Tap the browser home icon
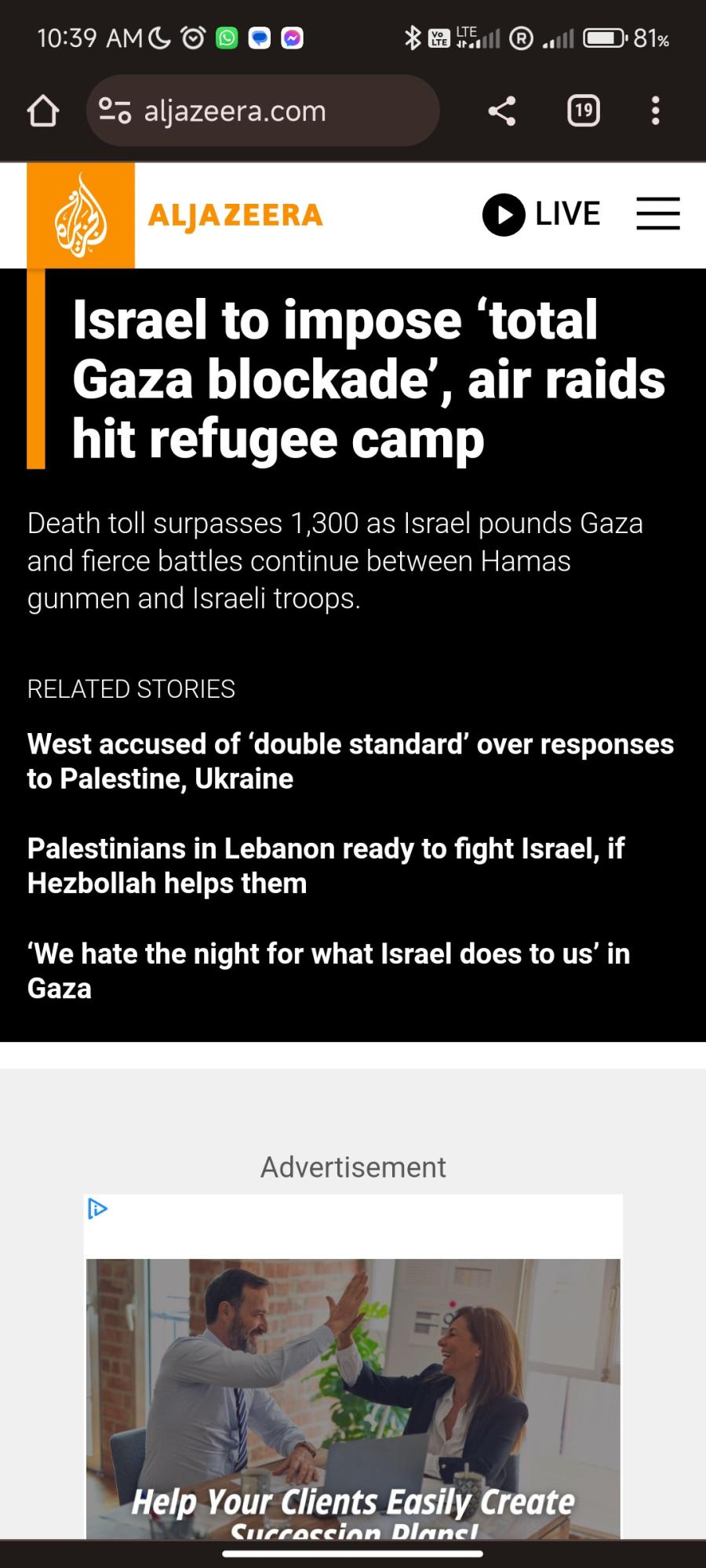The height and width of the screenshot is (1568, 706). [x=43, y=111]
